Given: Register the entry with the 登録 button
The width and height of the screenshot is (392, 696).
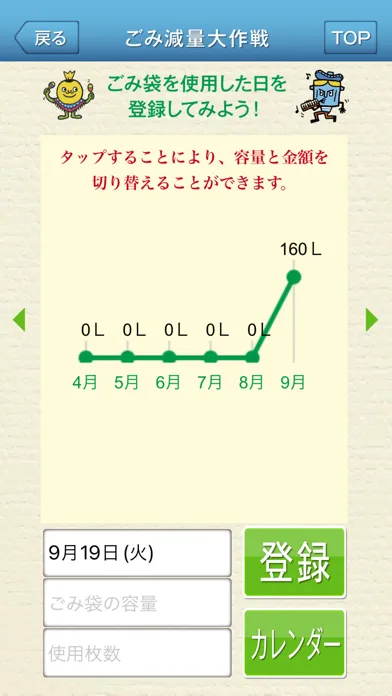Looking at the screenshot, I should click(x=295, y=562).
